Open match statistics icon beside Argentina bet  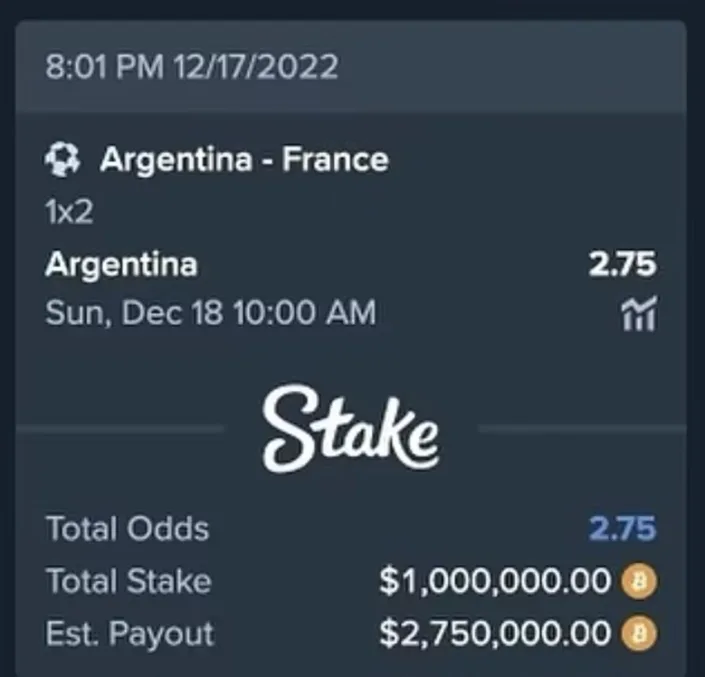(x=637, y=316)
